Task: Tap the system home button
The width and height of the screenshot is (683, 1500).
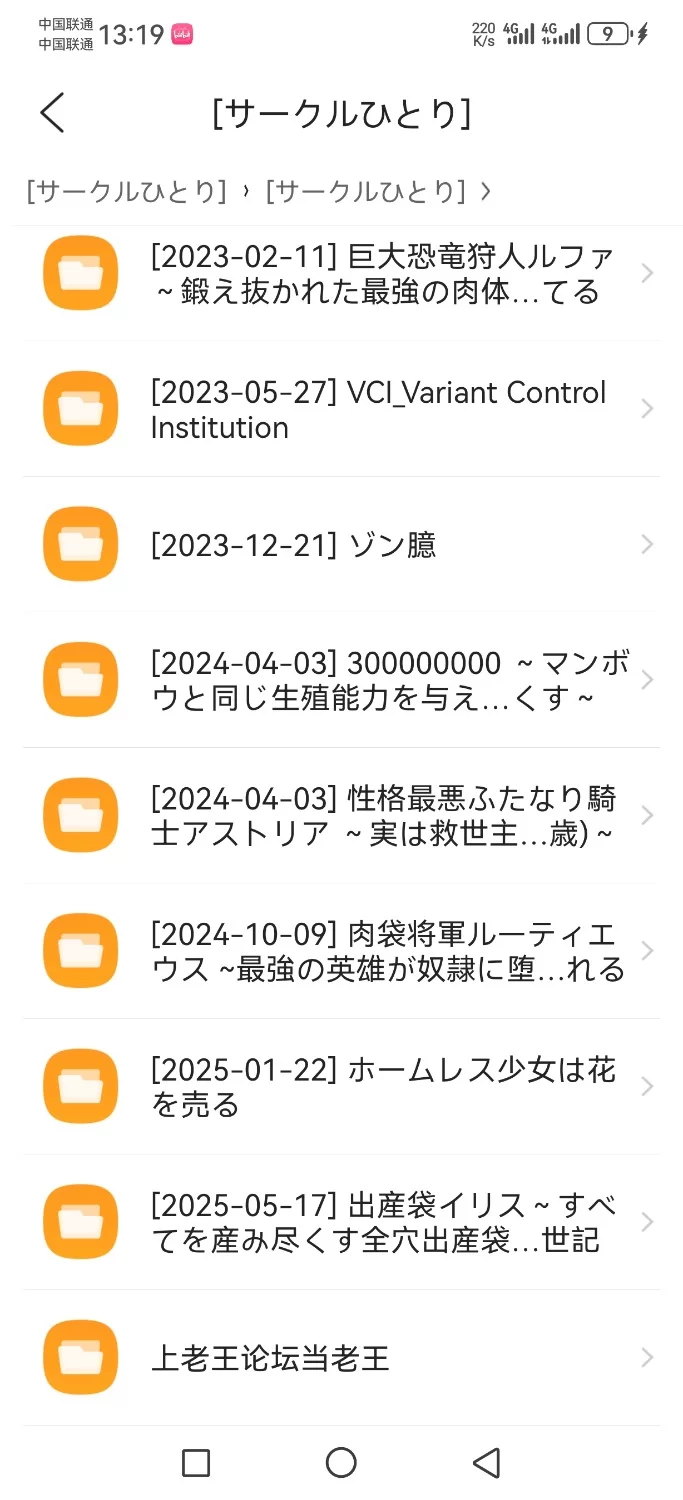Action: pos(341,1463)
